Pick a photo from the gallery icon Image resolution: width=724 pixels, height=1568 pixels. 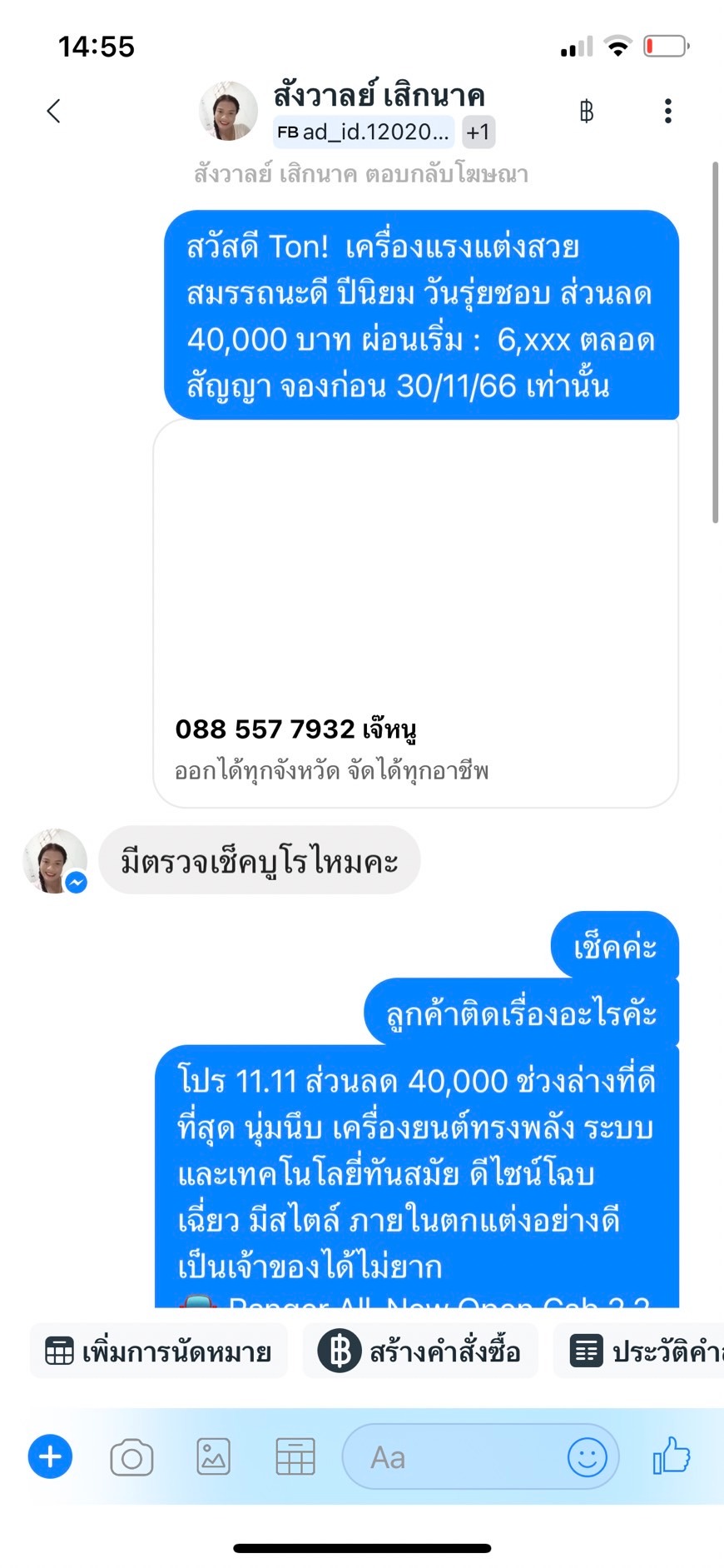[x=213, y=1457]
